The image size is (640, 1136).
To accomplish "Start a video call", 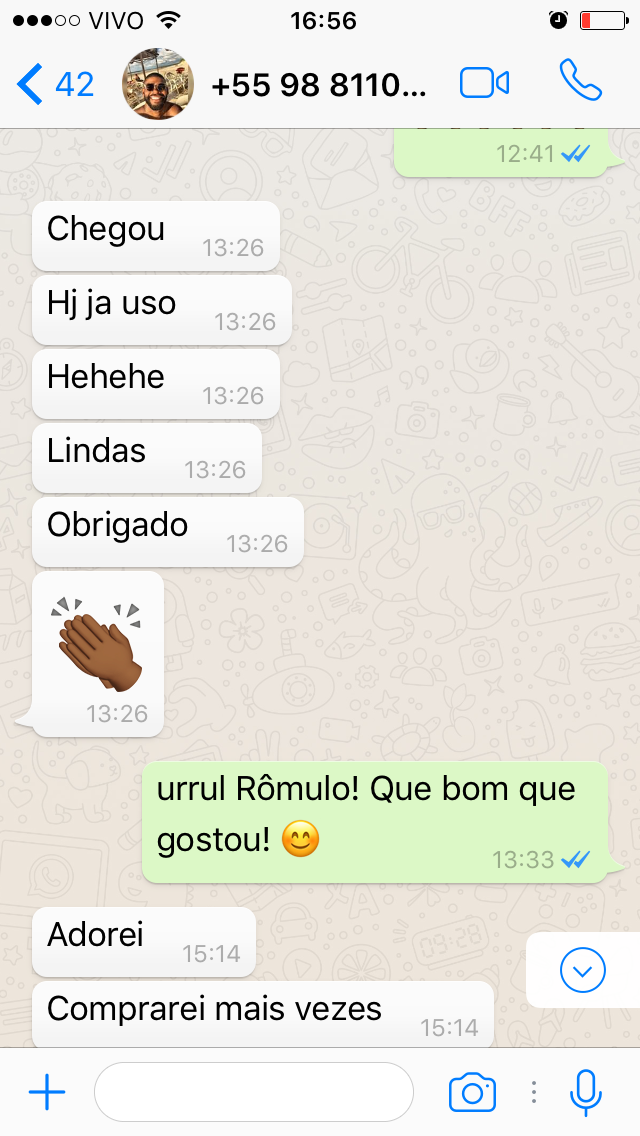I will (x=485, y=84).
